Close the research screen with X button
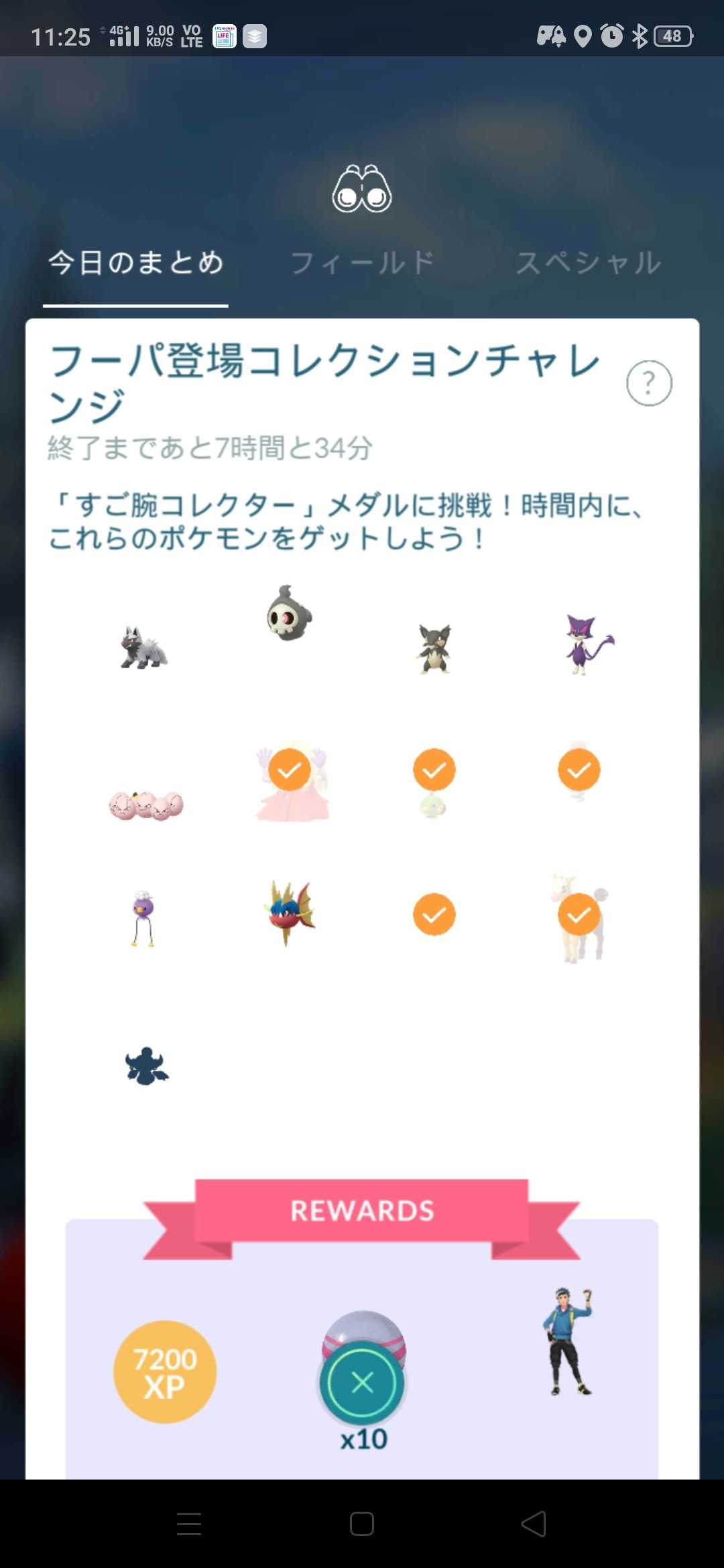This screenshot has height=1568, width=724. coord(362,1382)
